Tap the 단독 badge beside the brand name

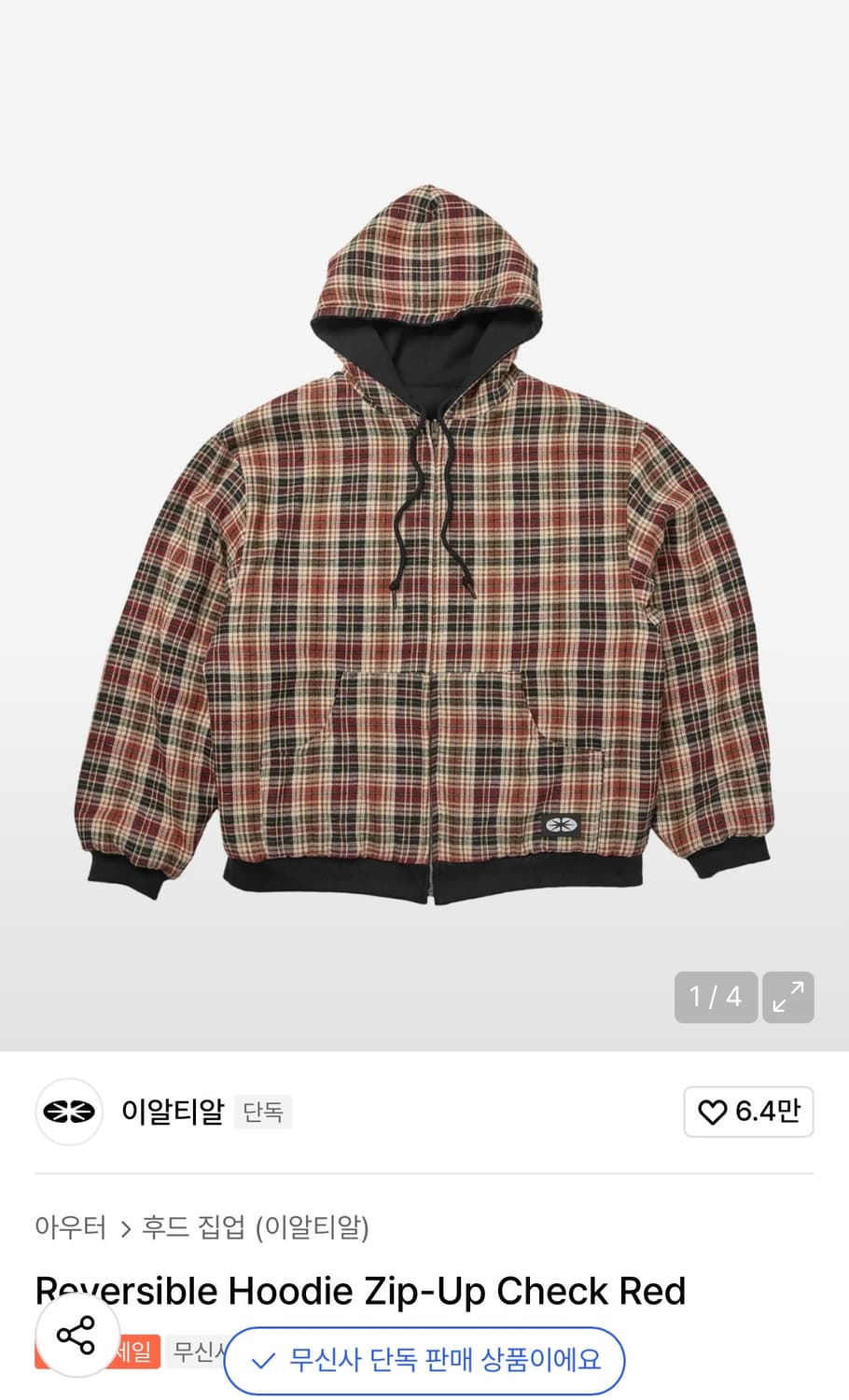click(x=263, y=1113)
